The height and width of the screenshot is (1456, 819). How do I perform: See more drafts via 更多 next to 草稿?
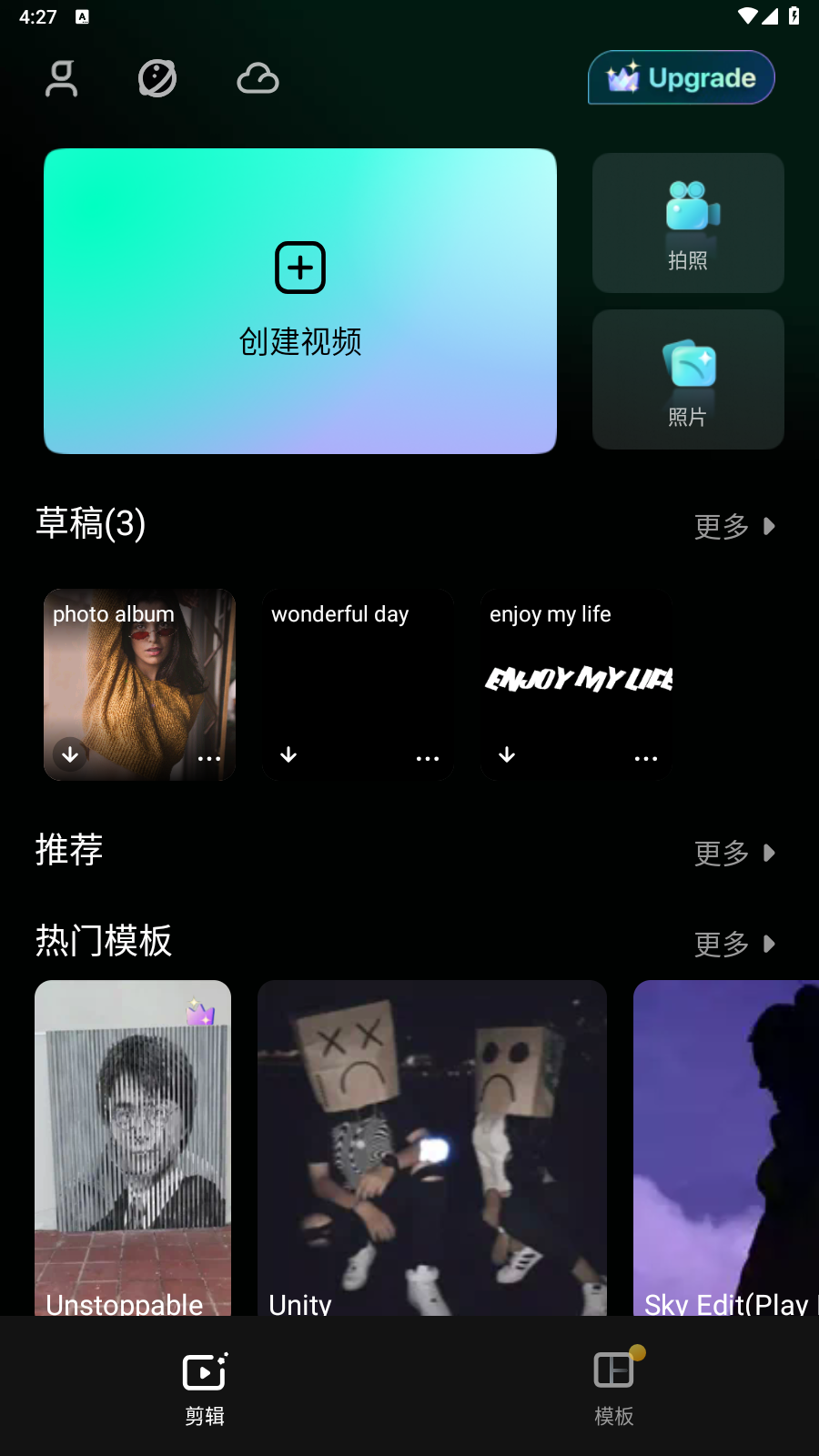pos(734,526)
